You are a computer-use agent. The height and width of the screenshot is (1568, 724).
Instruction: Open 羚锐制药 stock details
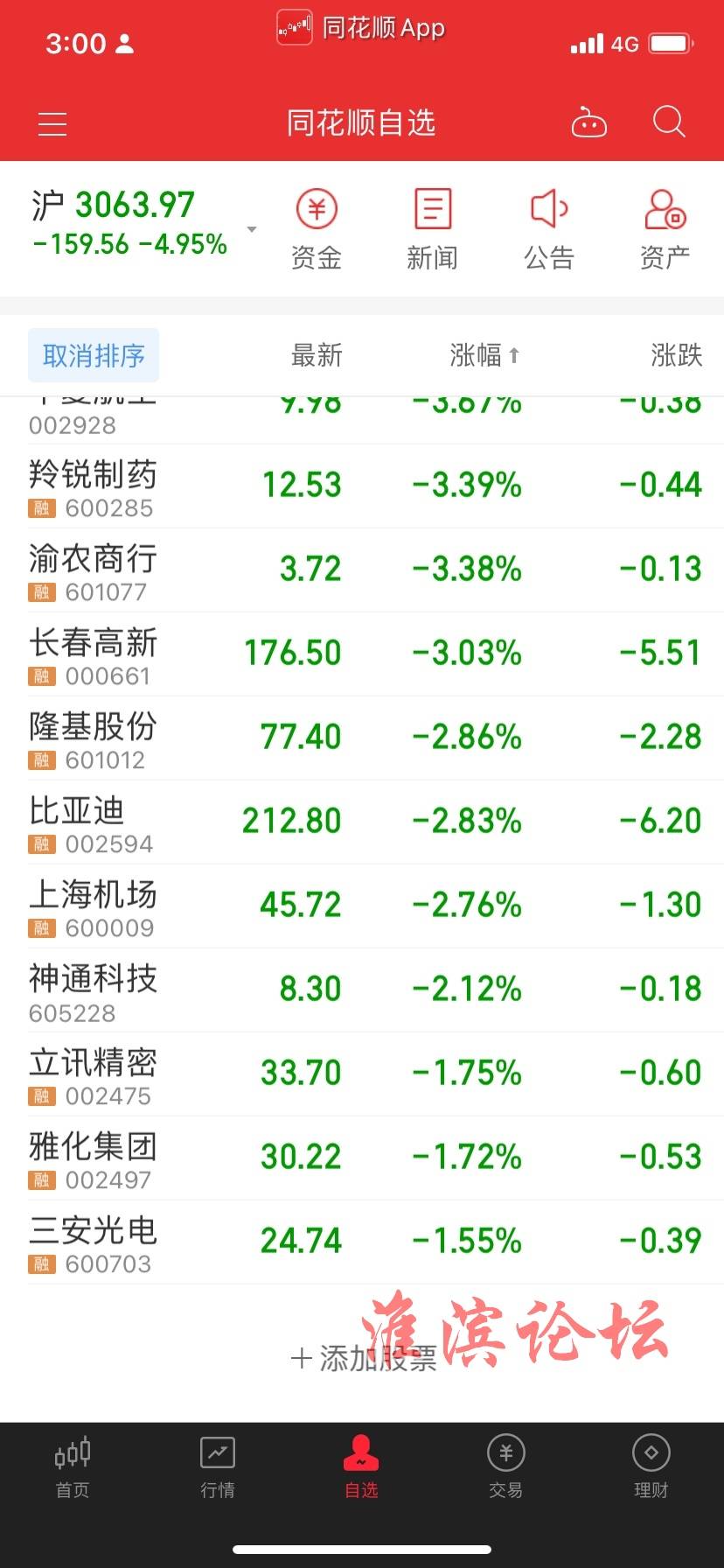362,486
